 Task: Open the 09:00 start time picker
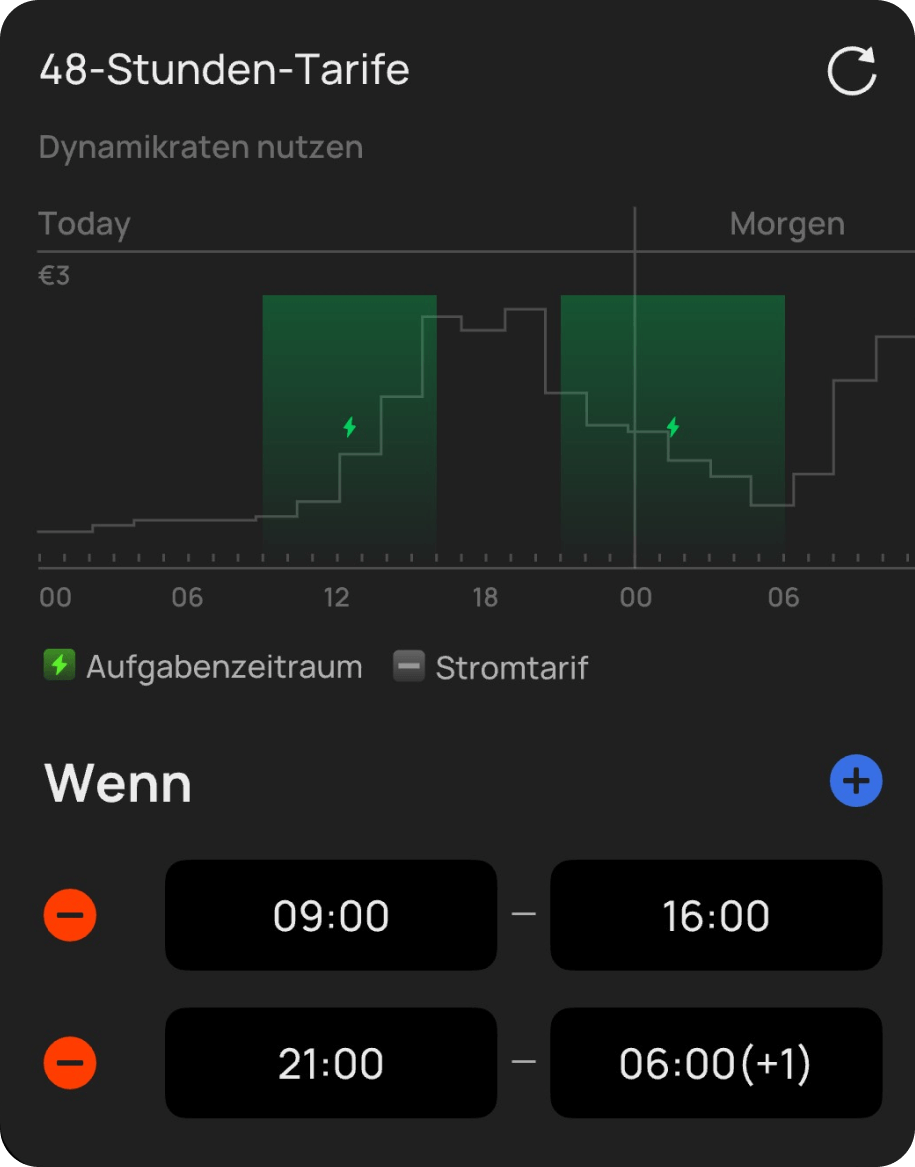[331, 915]
